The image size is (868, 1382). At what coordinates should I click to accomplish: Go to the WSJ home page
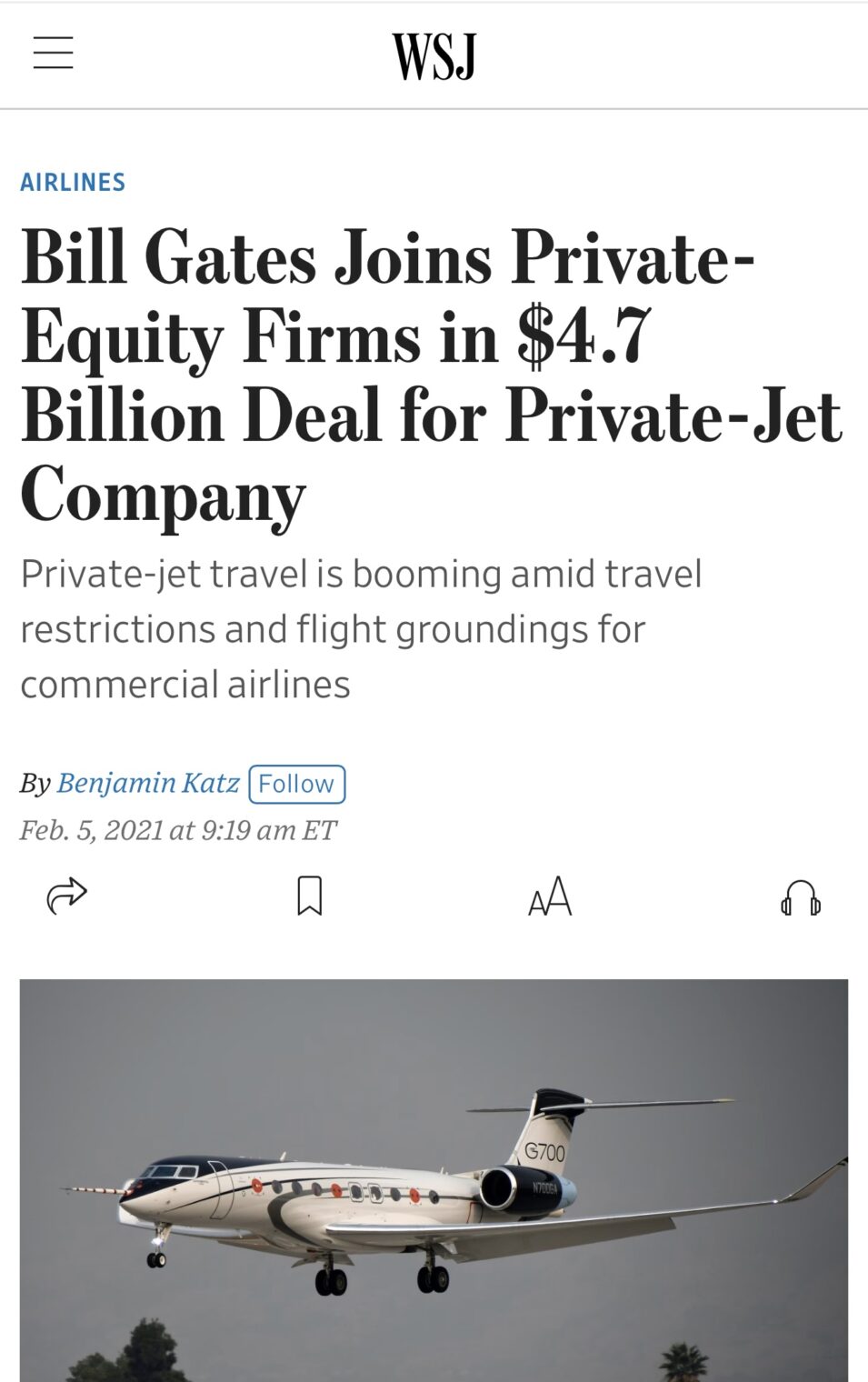(x=434, y=56)
